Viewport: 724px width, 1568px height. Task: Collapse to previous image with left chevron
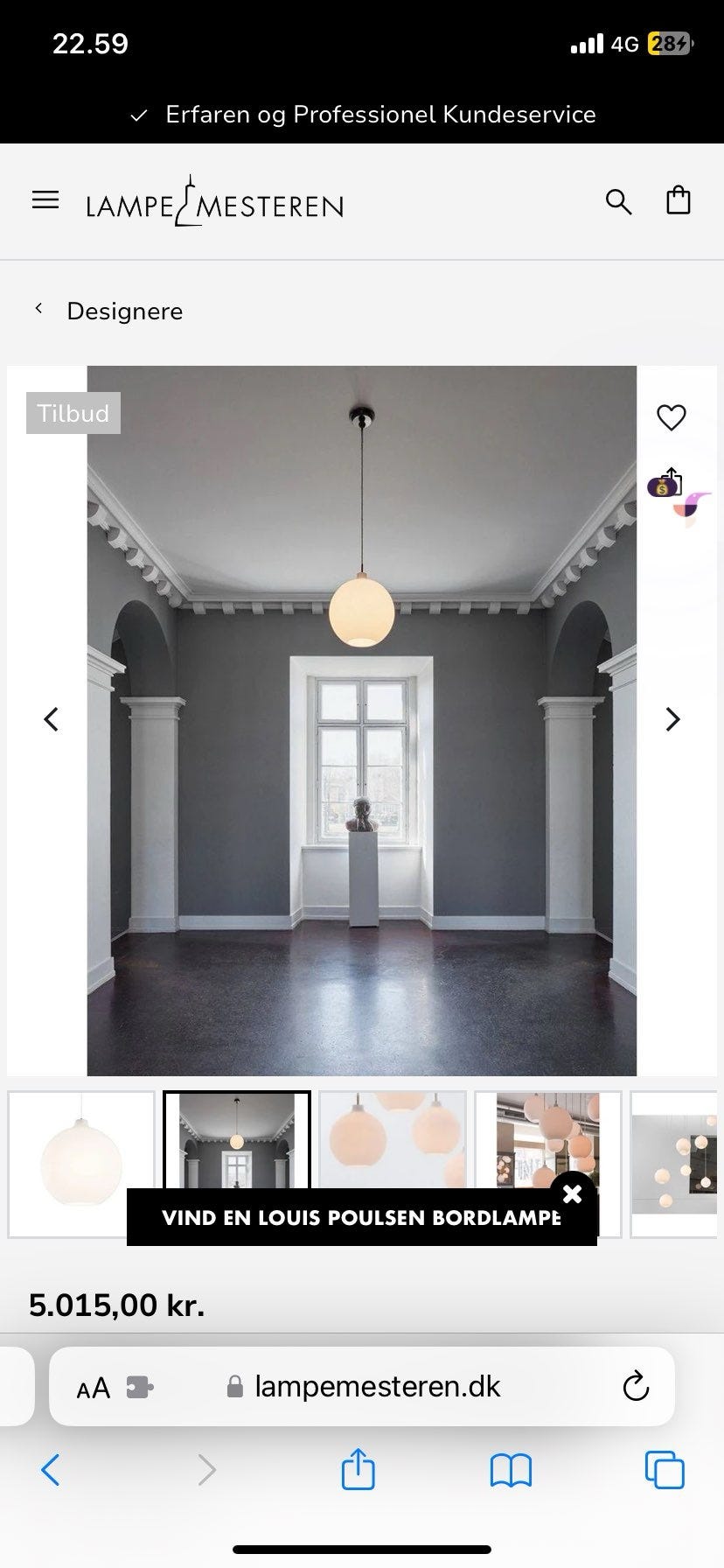pyautogui.click(x=51, y=719)
